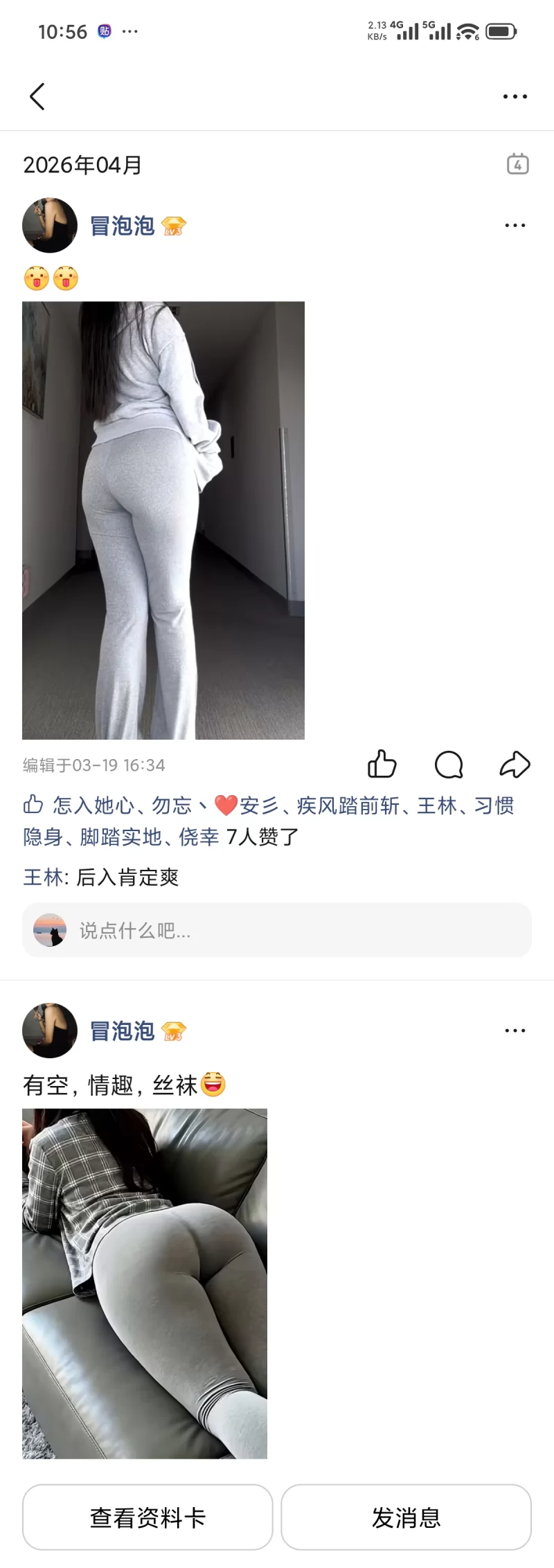The width and height of the screenshot is (554, 1568).
Task: View the photo in the 有空，情趣，丝袜 post
Action: (145, 1283)
